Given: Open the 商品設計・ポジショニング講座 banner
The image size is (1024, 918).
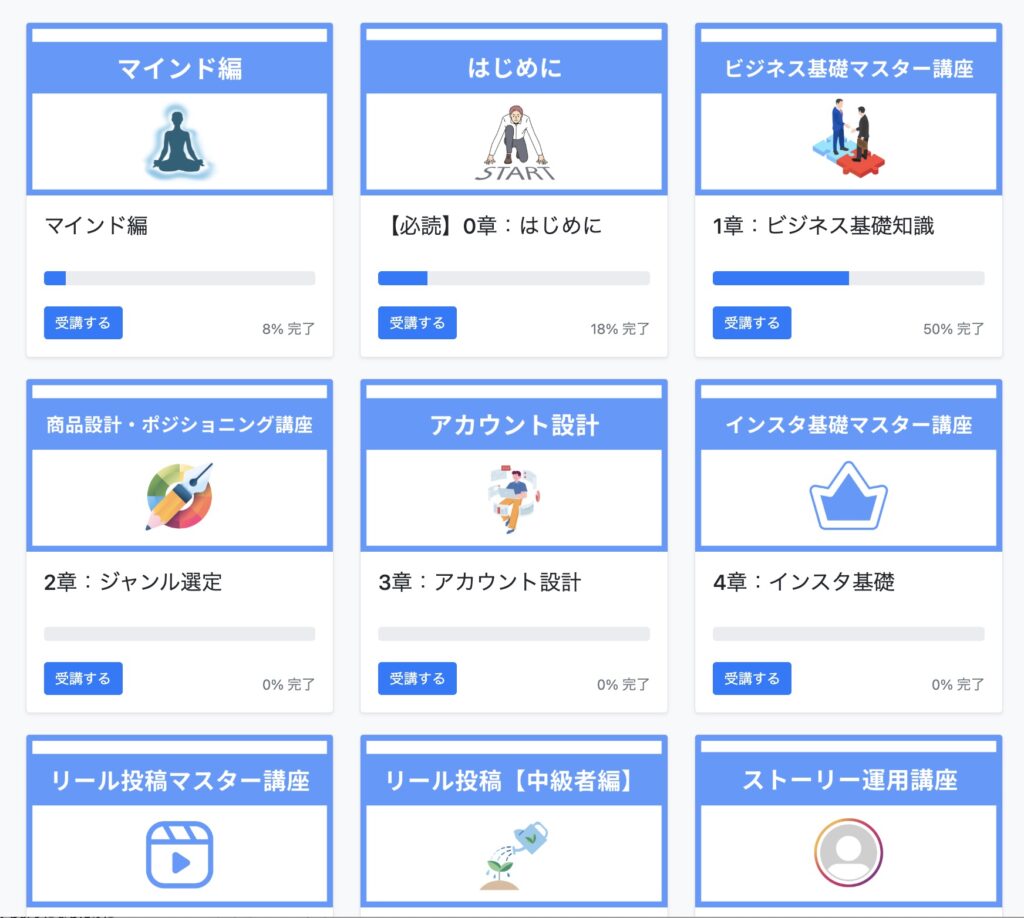Looking at the screenshot, I should pos(179,466).
